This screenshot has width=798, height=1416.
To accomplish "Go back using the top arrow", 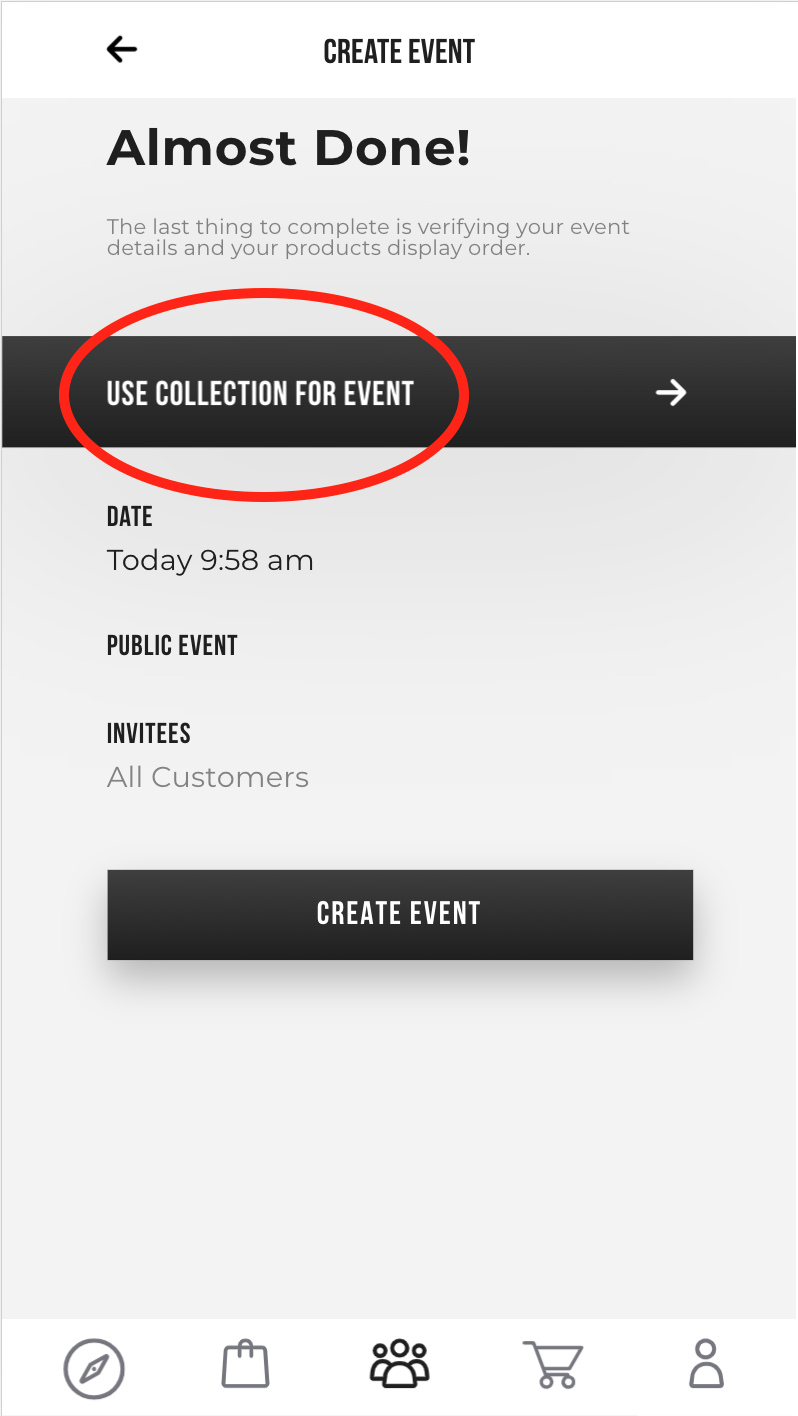I will (x=122, y=50).
